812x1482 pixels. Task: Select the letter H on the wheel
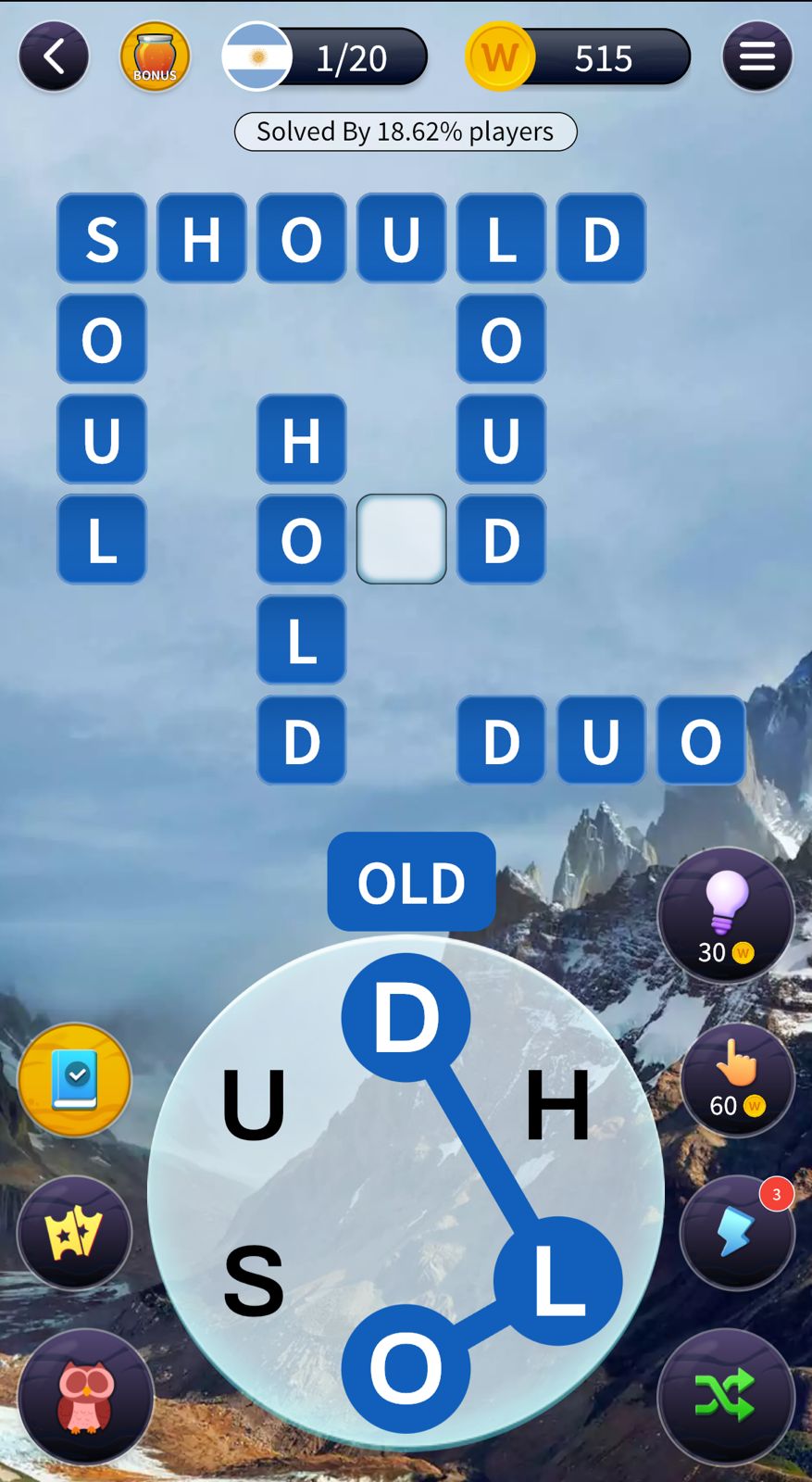(556, 1104)
